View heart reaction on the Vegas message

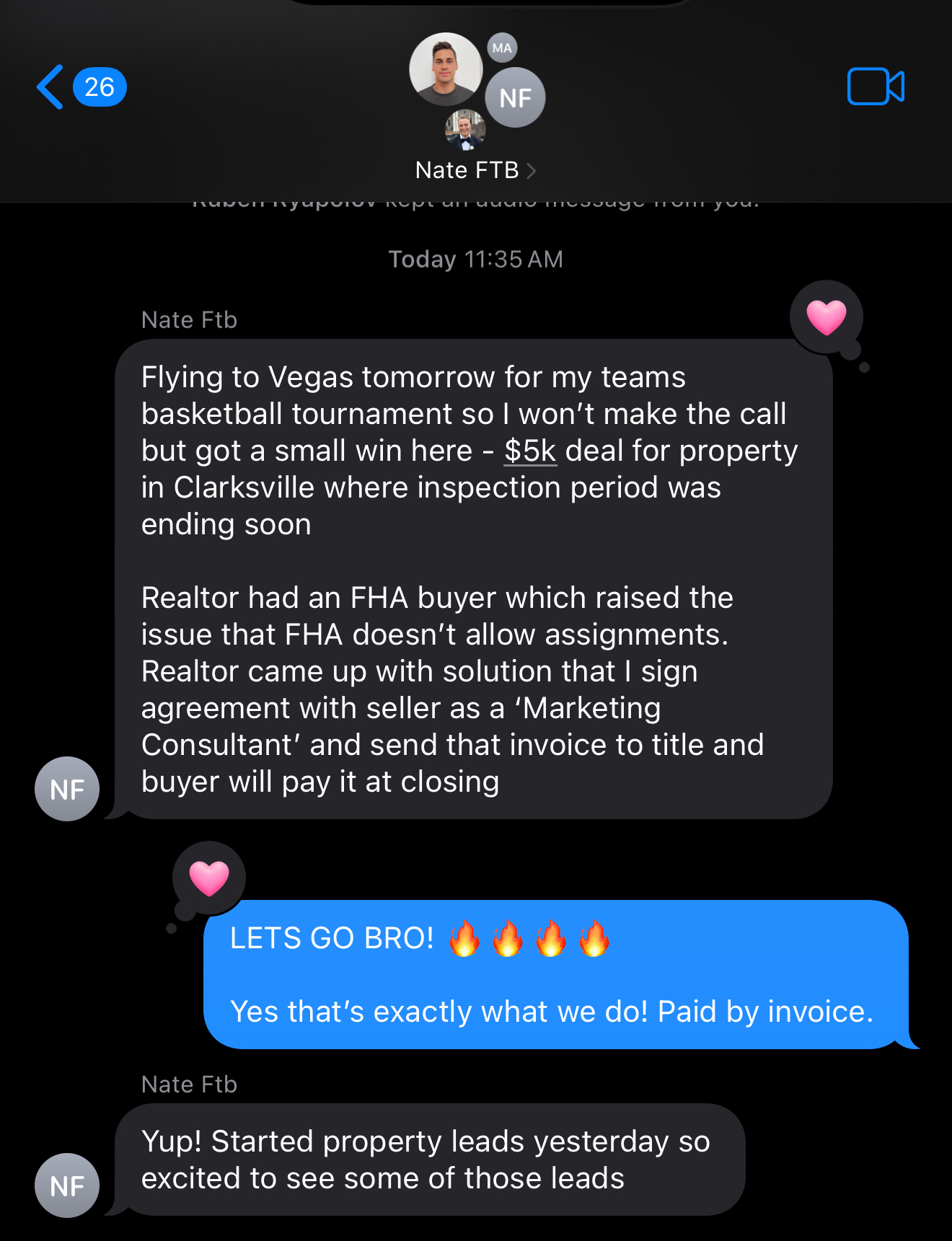pyautogui.click(x=826, y=317)
